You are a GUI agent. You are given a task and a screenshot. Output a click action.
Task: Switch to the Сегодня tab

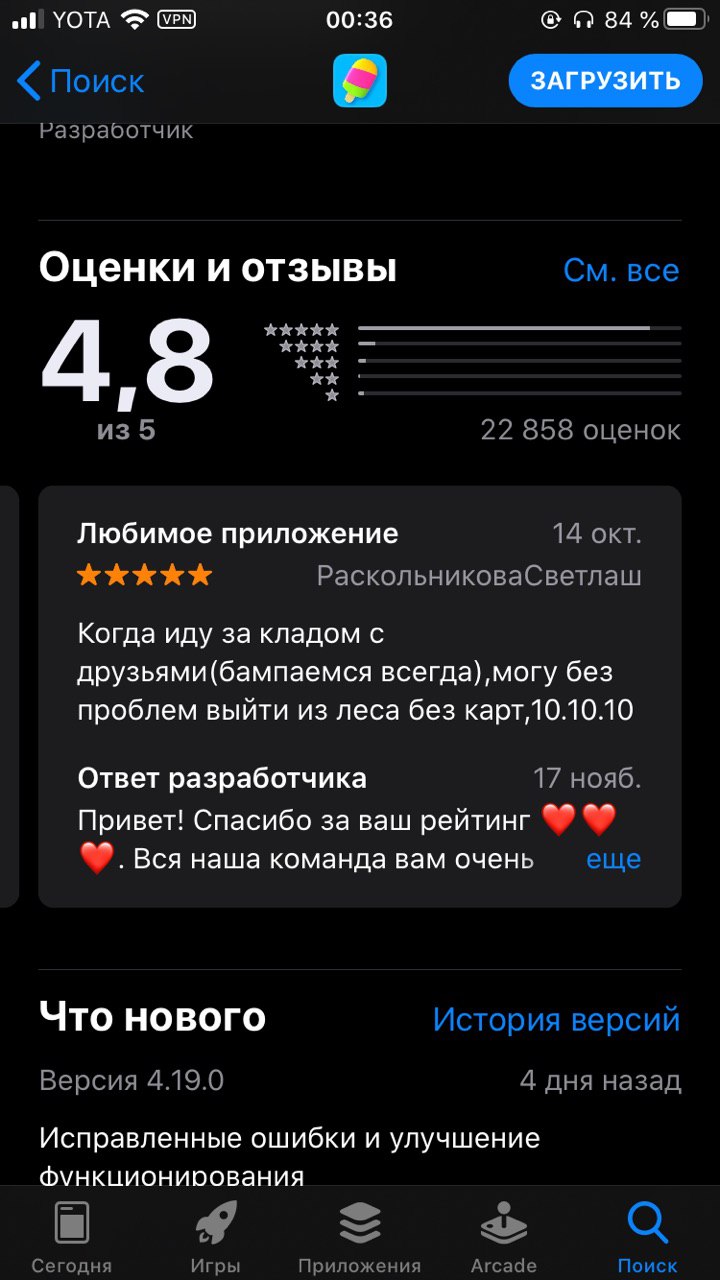pyautogui.click(x=72, y=1238)
